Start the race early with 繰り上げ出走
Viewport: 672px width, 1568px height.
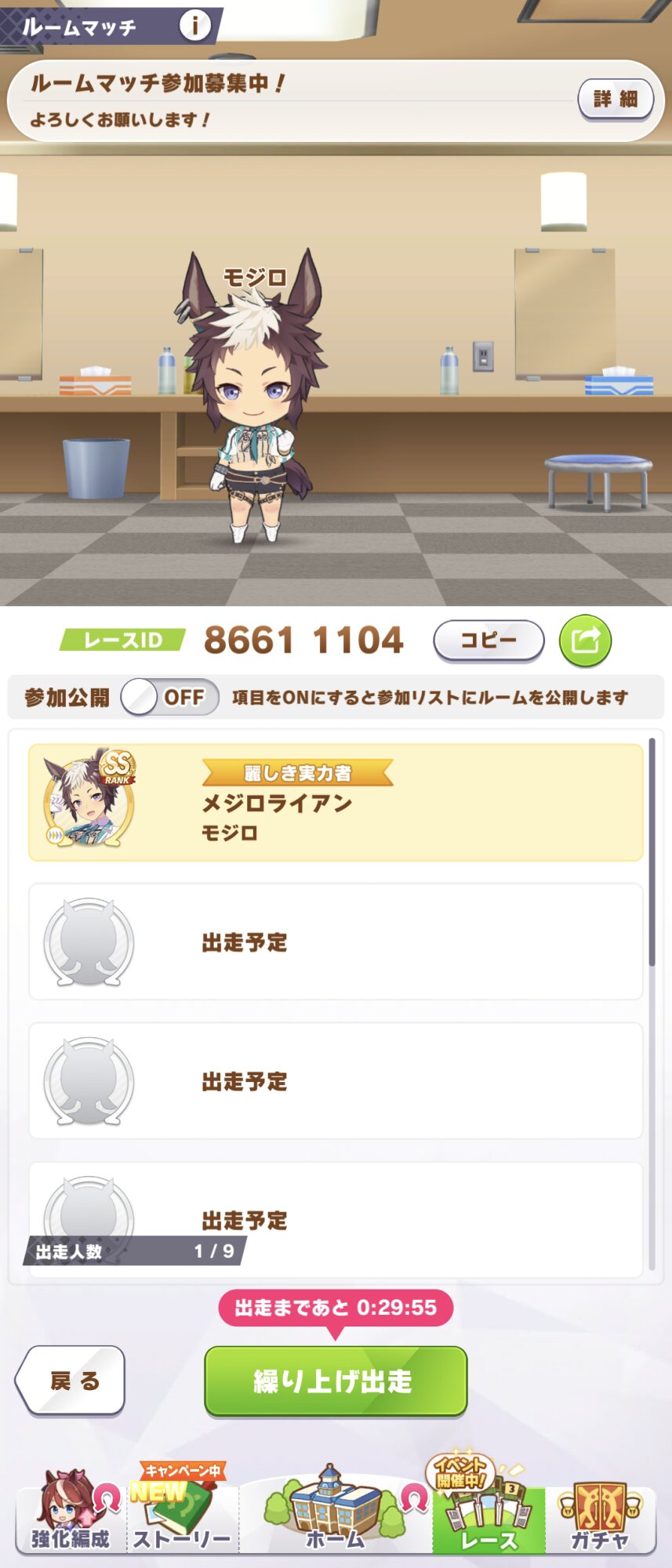tap(336, 1381)
